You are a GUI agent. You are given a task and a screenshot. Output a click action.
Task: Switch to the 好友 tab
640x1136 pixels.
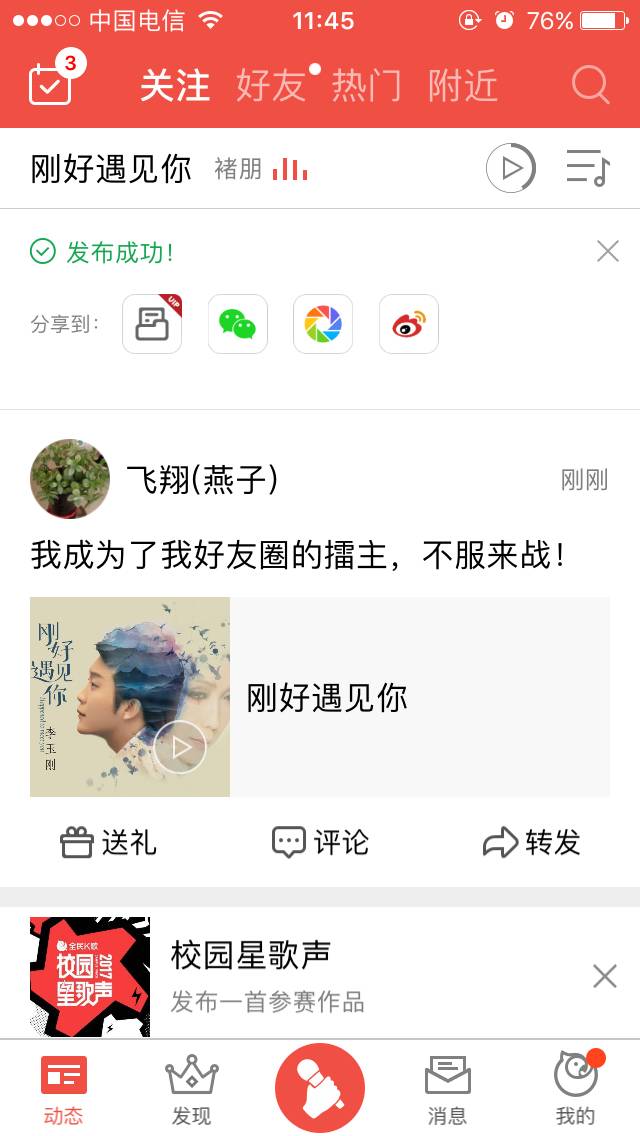270,86
